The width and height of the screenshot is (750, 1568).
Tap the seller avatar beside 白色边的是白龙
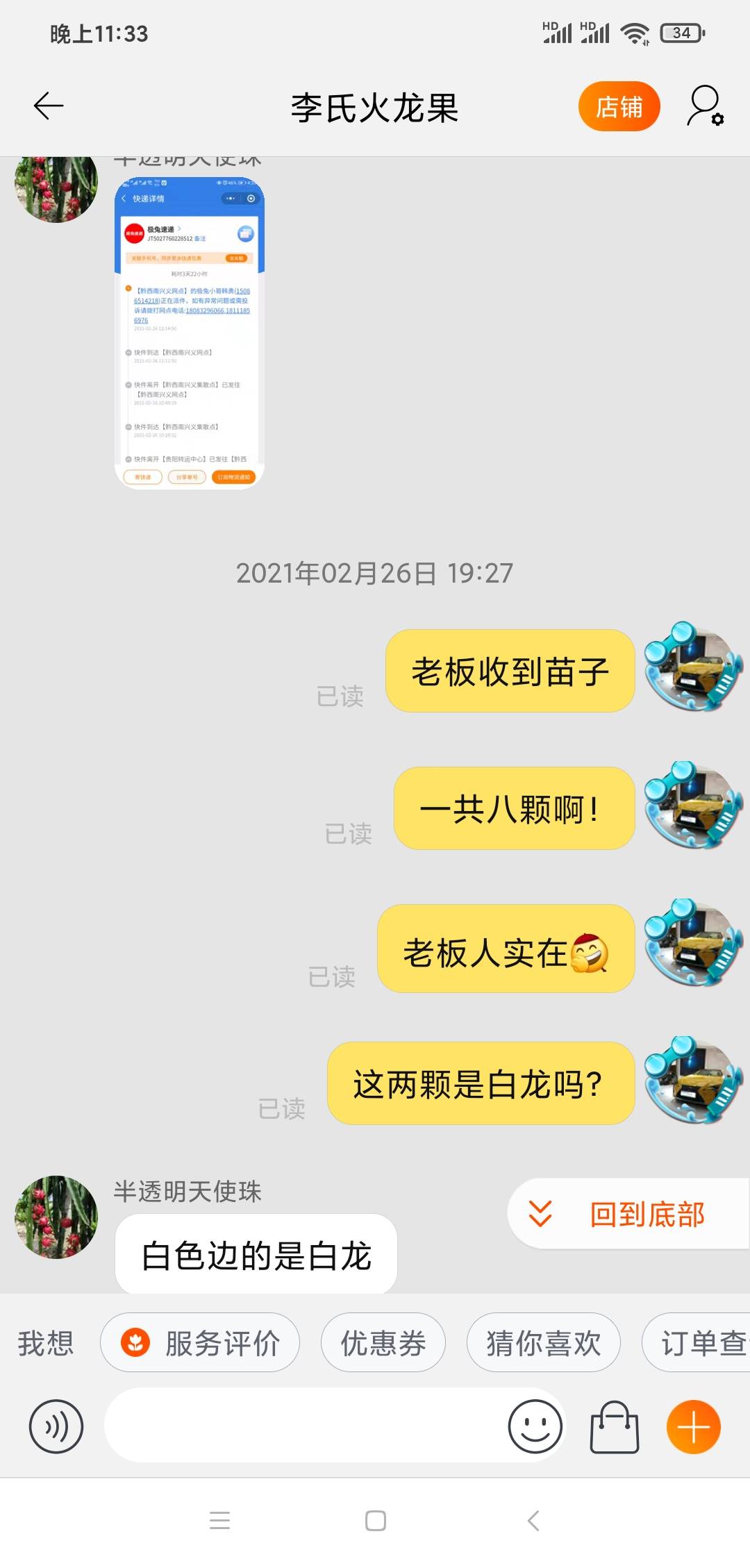pyautogui.click(x=56, y=1217)
